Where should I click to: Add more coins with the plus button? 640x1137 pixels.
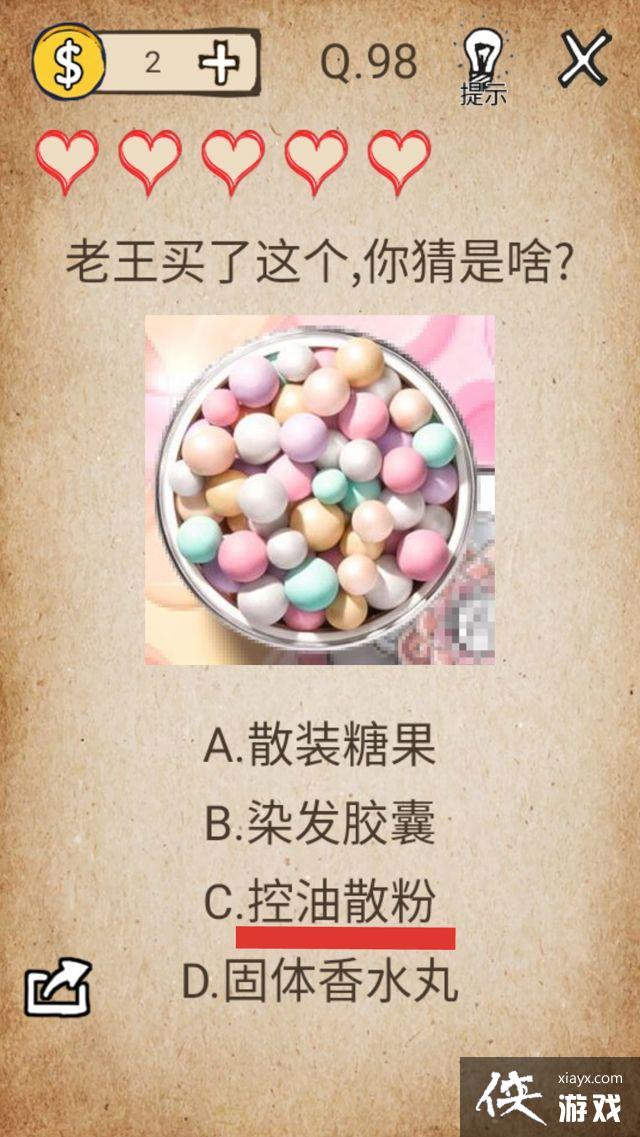tap(219, 63)
